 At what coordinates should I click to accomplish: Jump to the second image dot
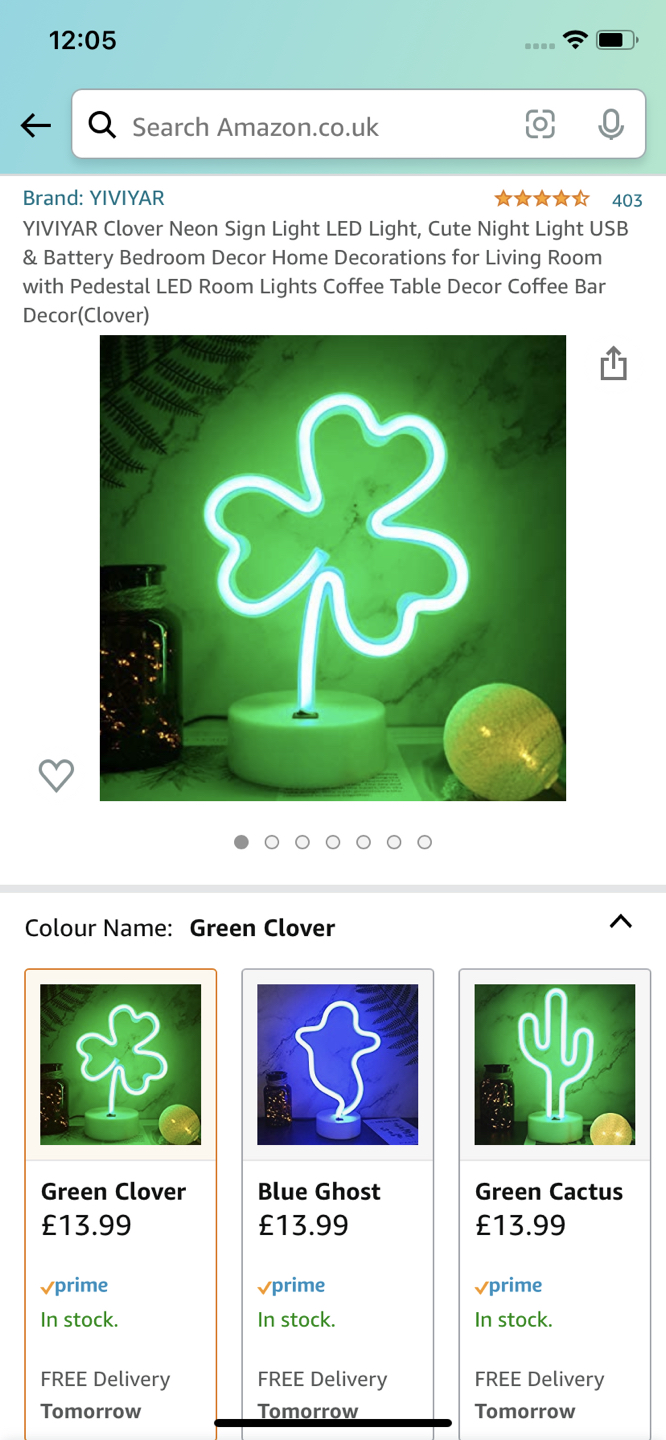point(272,842)
